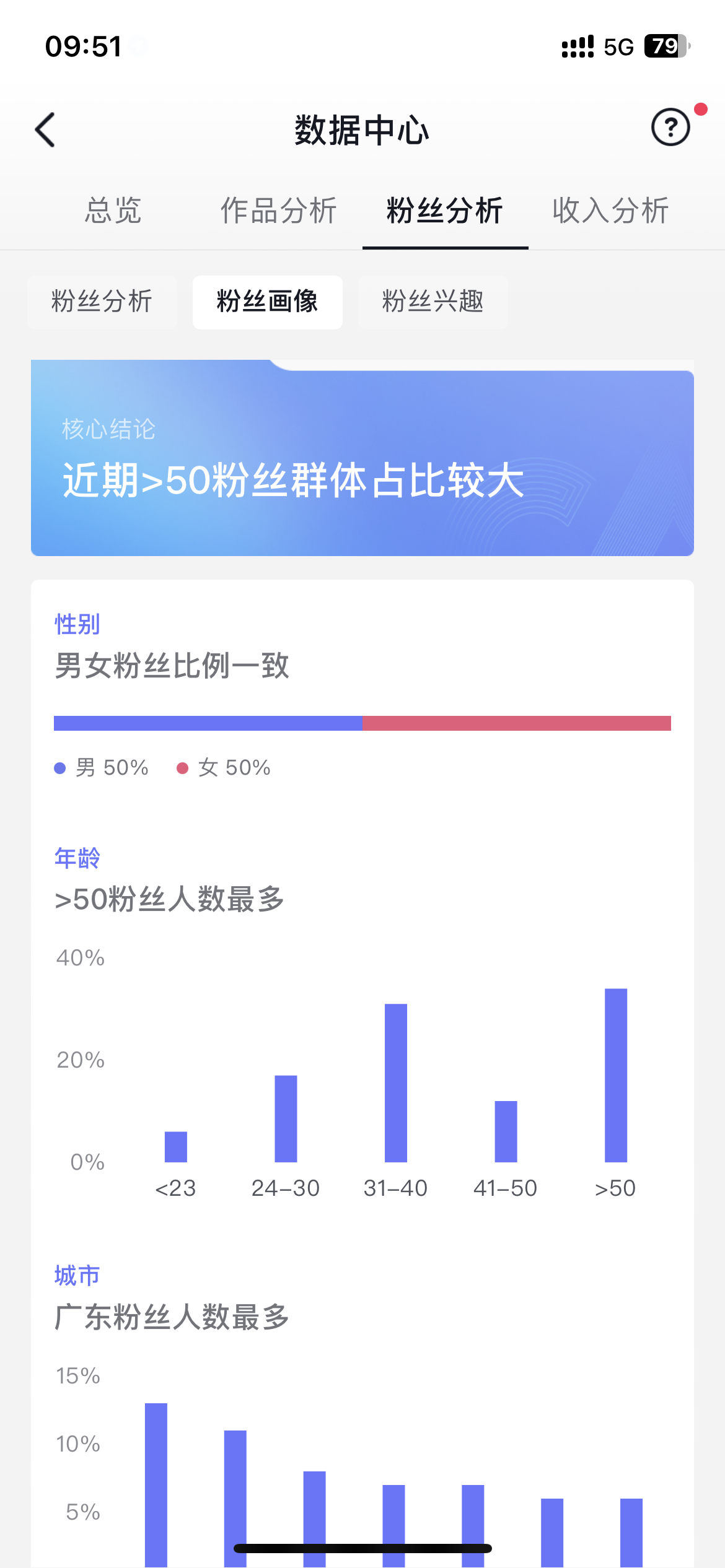
Task: Select the 粉丝分析 sub-chip
Action: click(x=102, y=302)
